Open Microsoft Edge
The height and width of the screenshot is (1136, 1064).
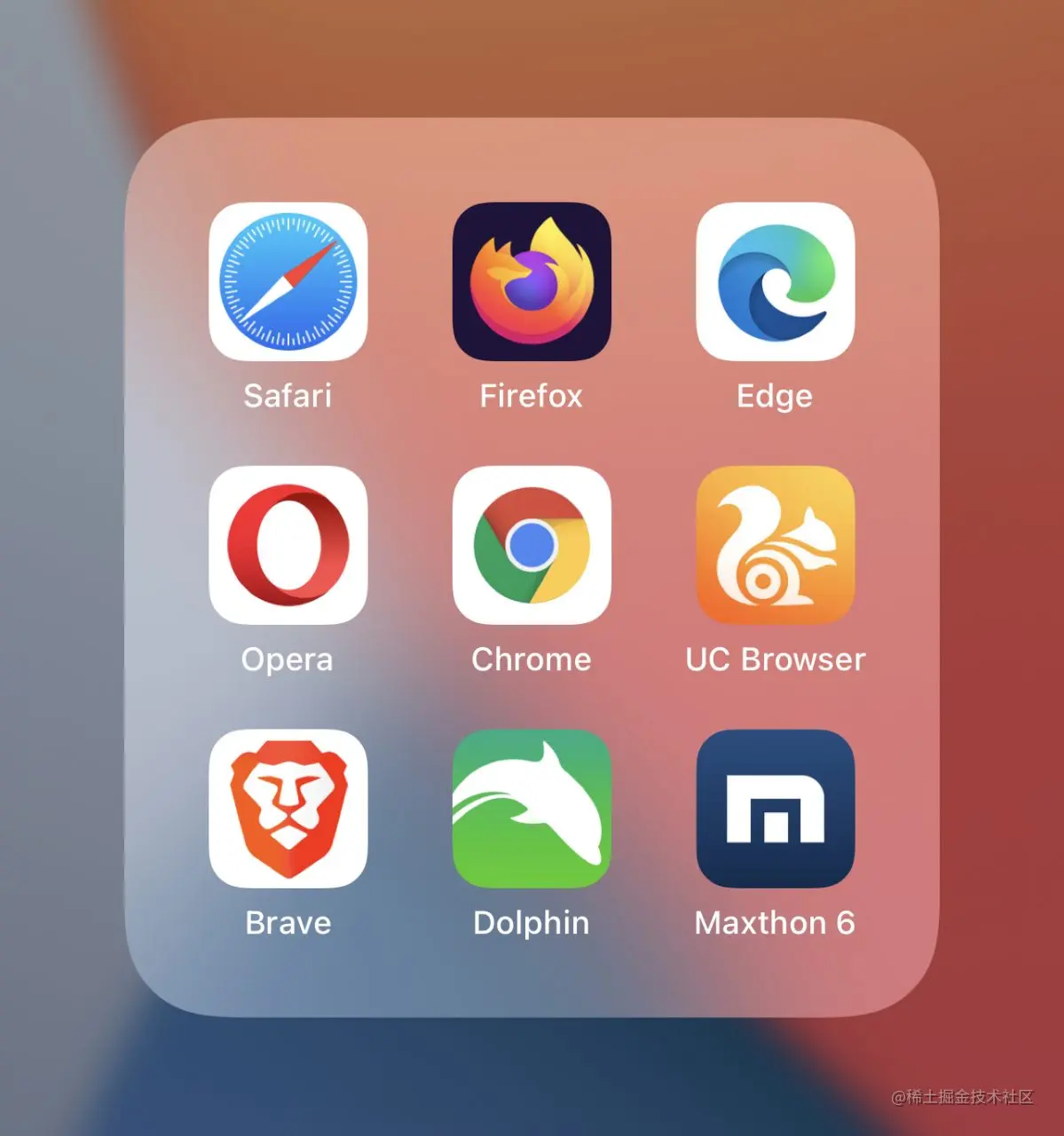click(x=775, y=281)
